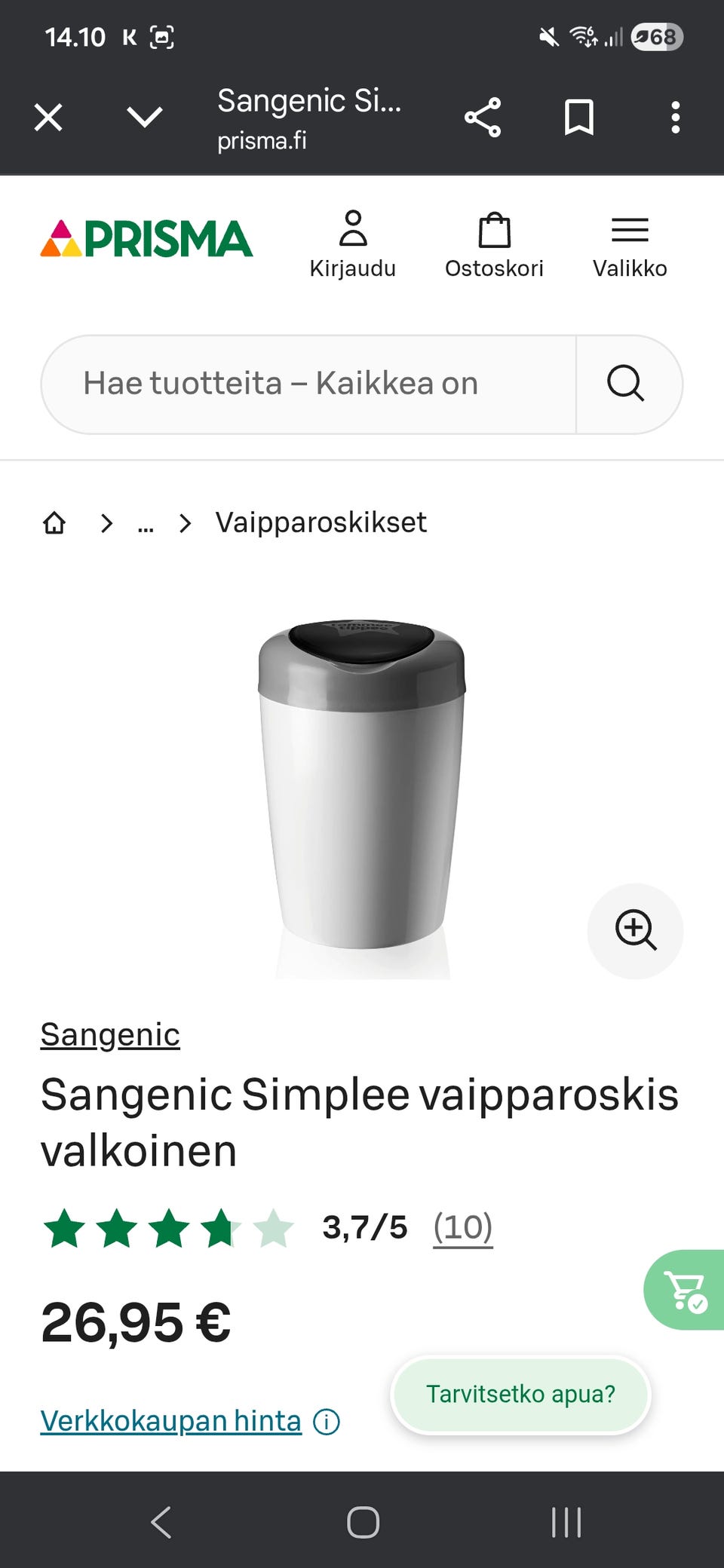Screen dimensions: 724x1568
Task: Select the Vaipparoskikset breadcrumb link
Action: pos(321,522)
